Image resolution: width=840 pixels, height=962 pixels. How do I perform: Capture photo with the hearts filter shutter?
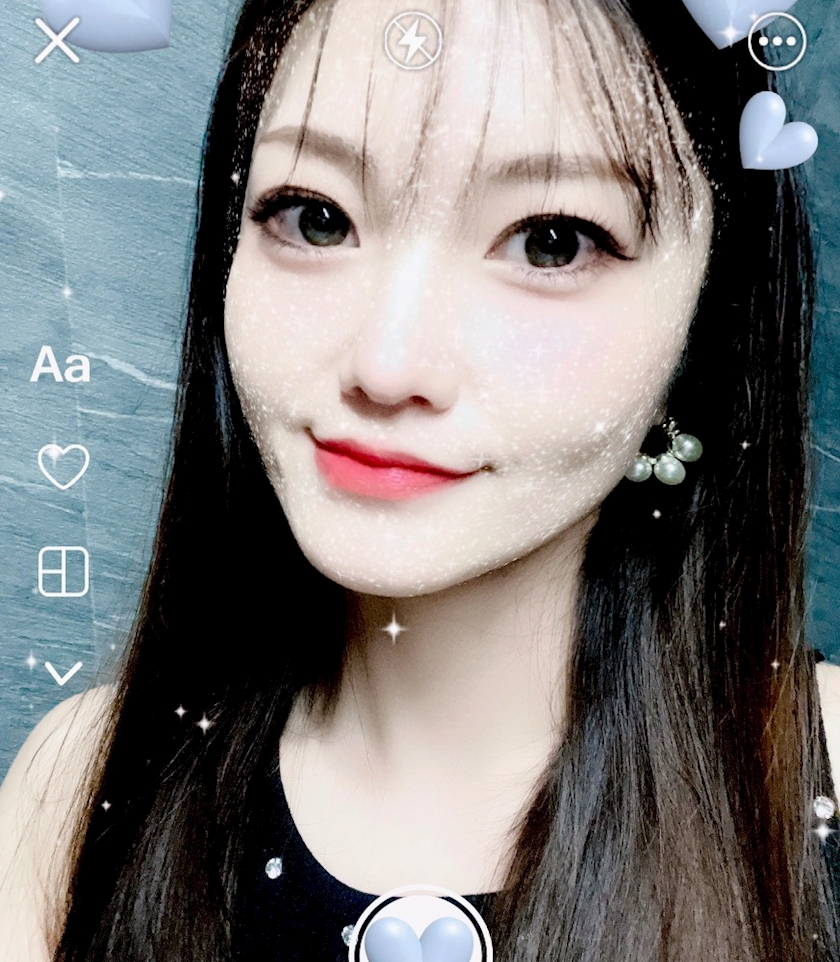tap(420, 932)
